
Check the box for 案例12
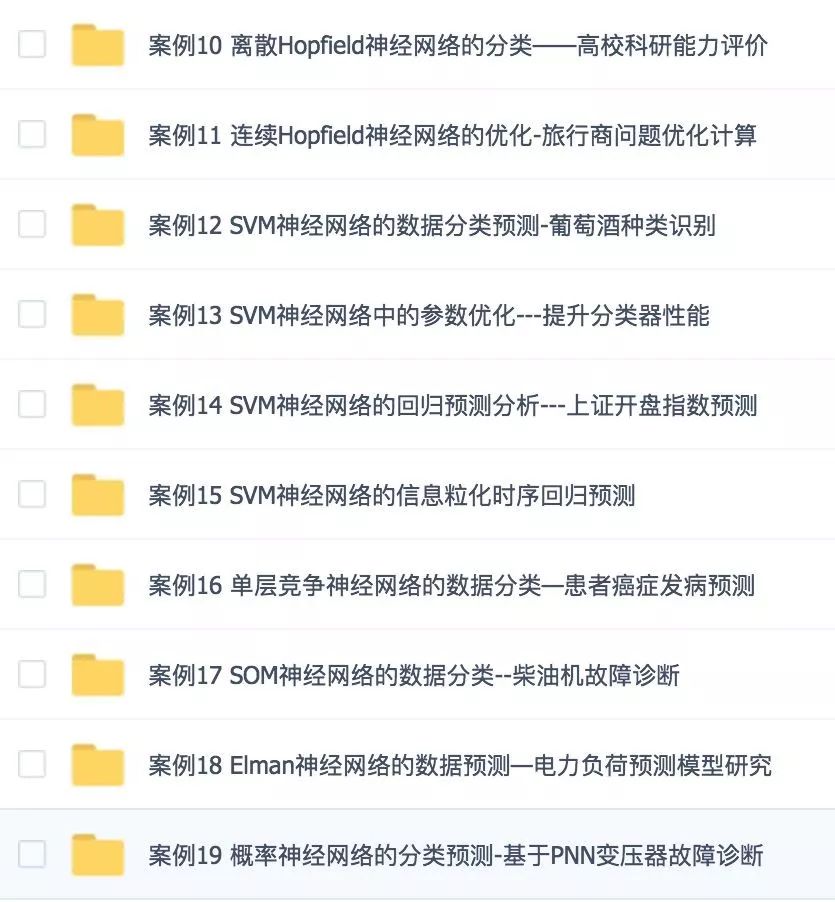(32, 225)
